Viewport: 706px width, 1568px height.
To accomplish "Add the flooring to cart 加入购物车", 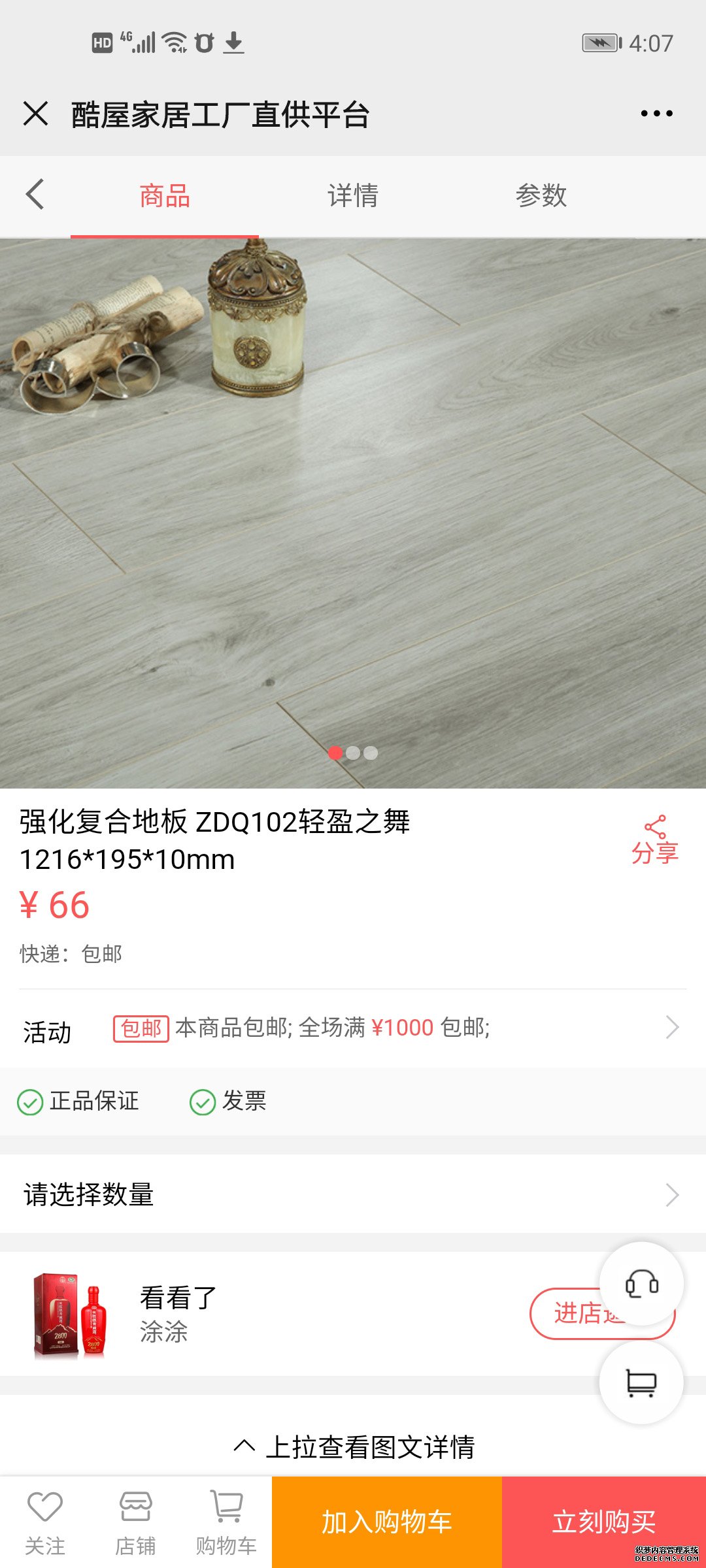I will 387,1522.
